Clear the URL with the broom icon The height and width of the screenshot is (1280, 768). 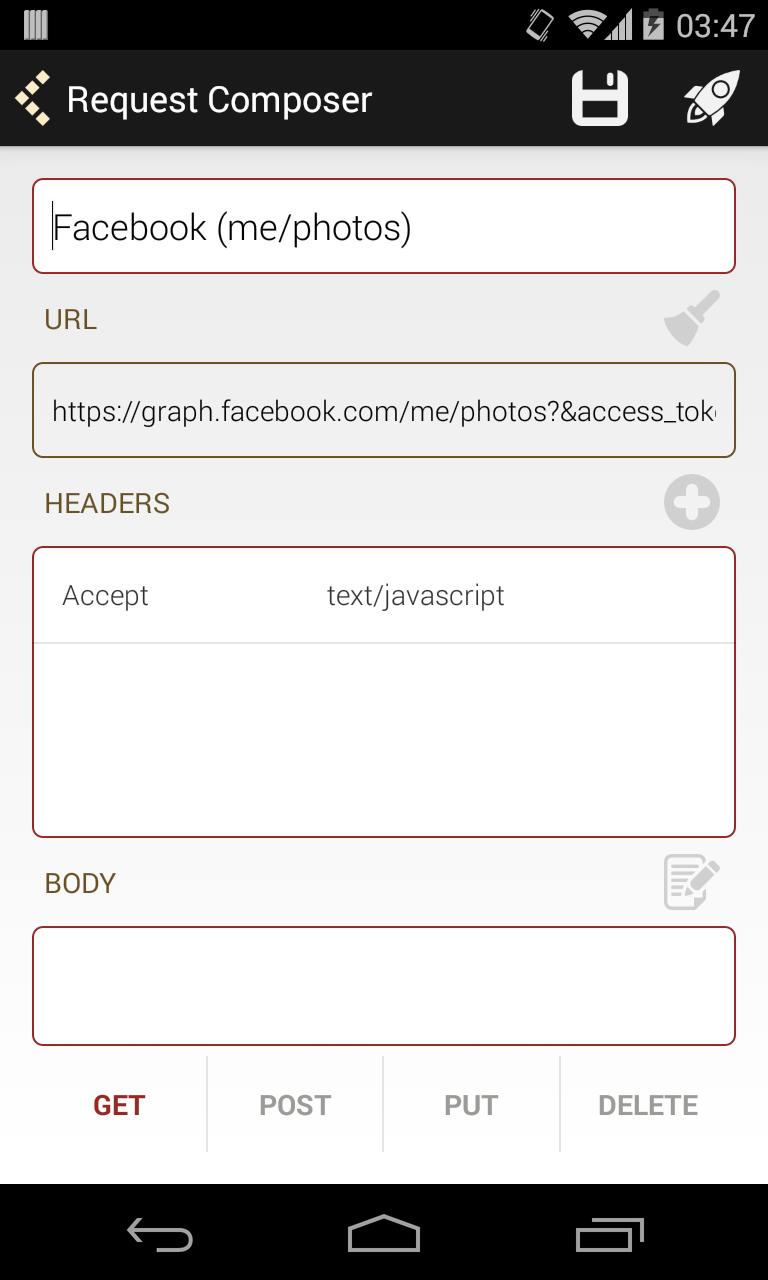[692, 319]
